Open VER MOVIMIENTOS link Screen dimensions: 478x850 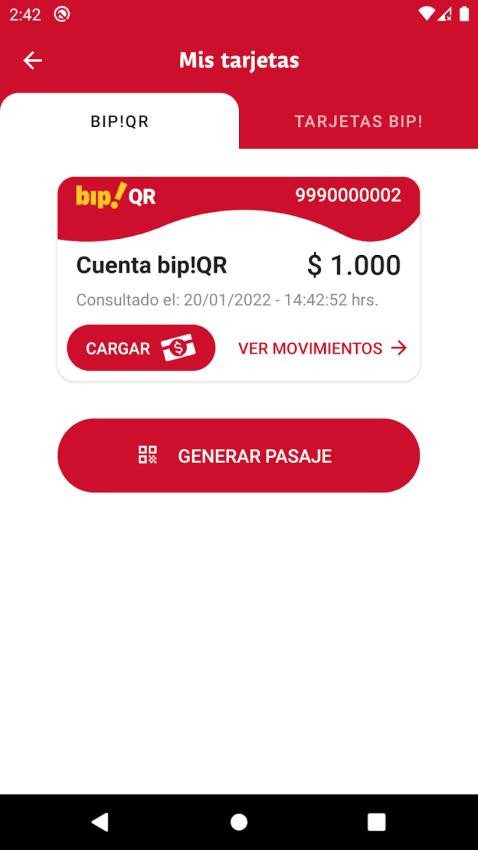tap(322, 348)
